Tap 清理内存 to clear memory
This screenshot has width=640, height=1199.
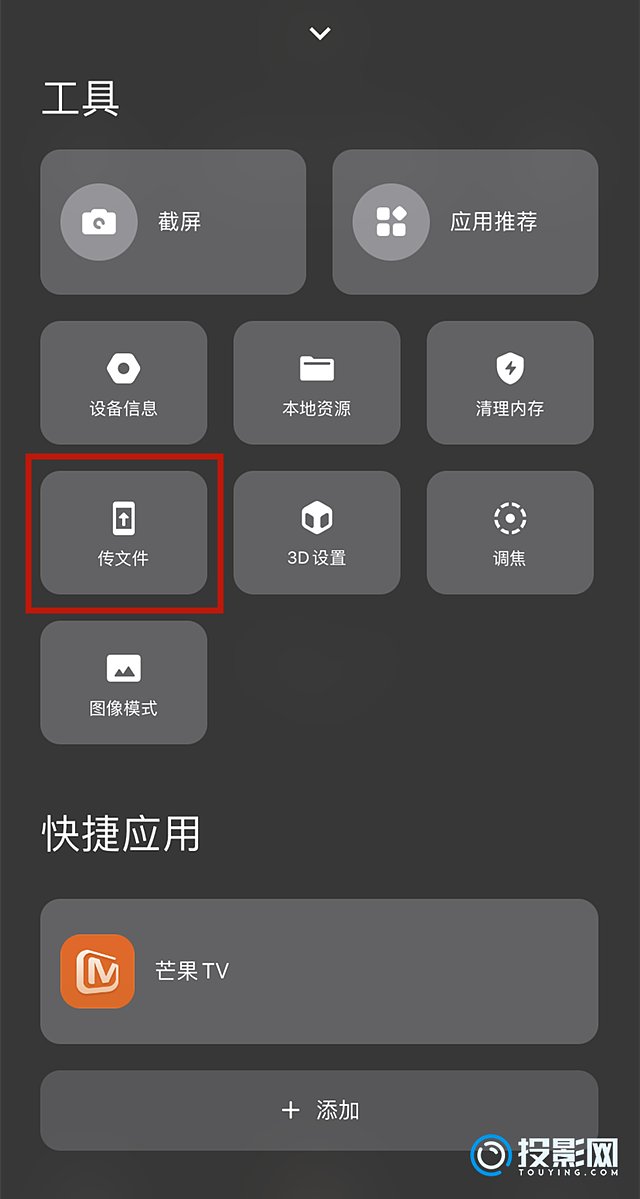coord(510,383)
